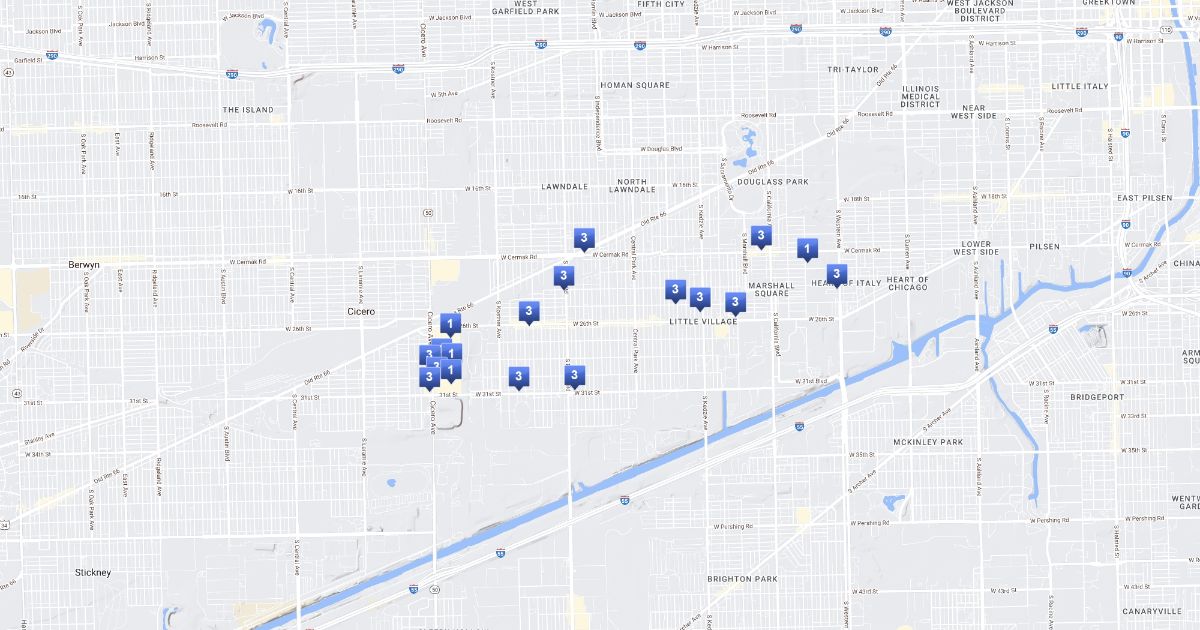Image resolution: width=1200 pixels, height=630 pixels.
Task: Select the lone 1 marker atop the Cicero Ave cluster
Action: (x=450, y=324)
